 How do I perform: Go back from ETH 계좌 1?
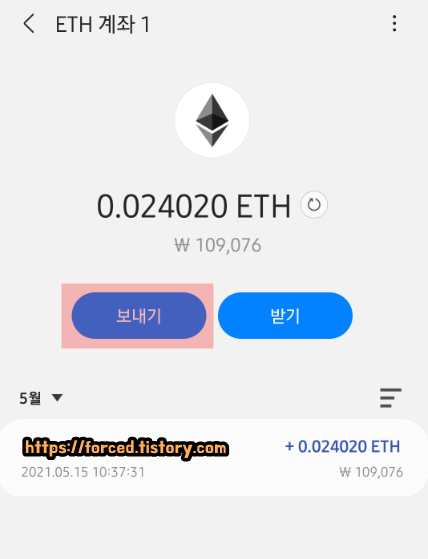coord(29,24)
